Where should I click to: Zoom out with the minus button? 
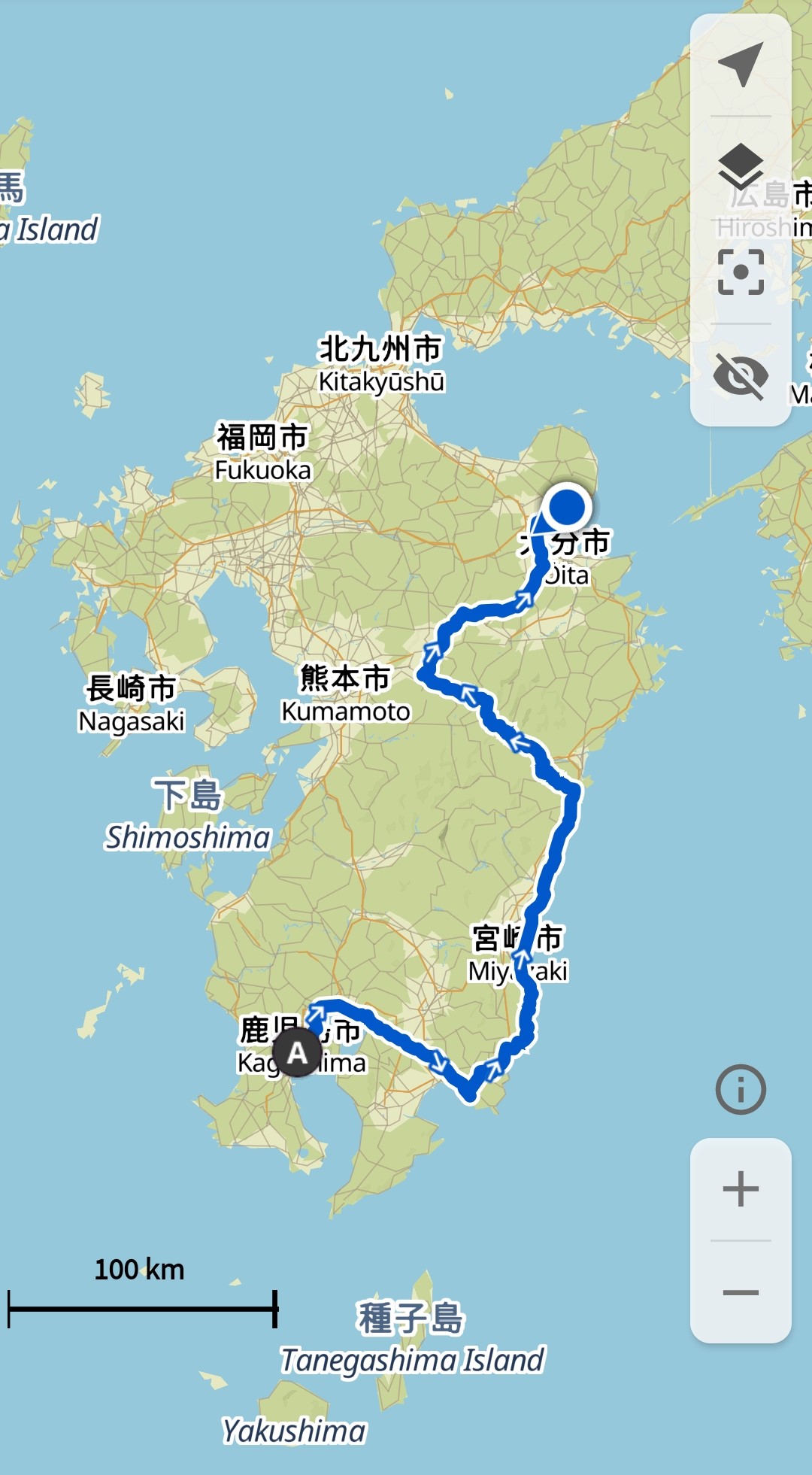tap(741, 1293)
